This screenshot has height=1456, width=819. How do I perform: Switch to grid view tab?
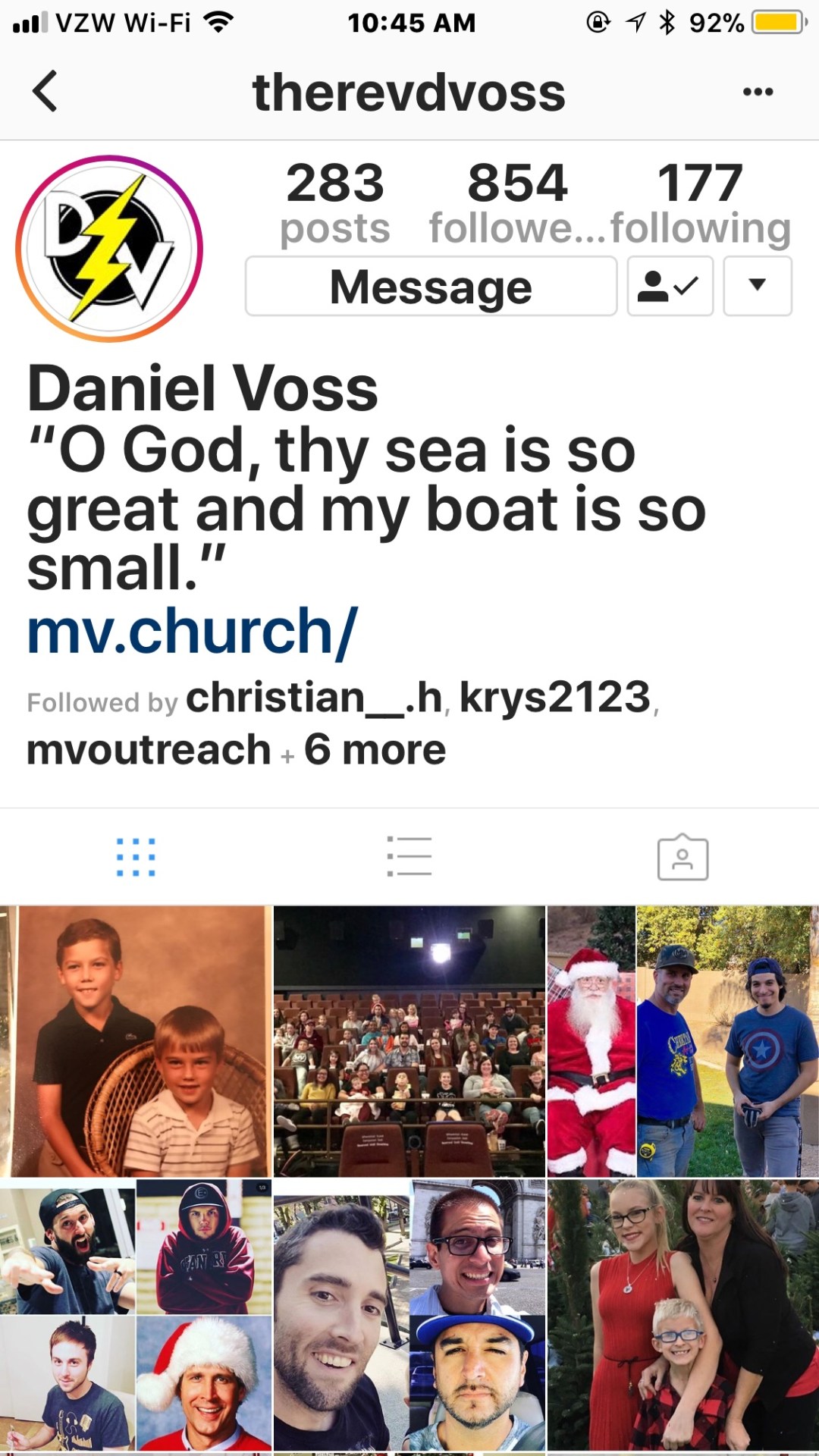coord(136,858)
